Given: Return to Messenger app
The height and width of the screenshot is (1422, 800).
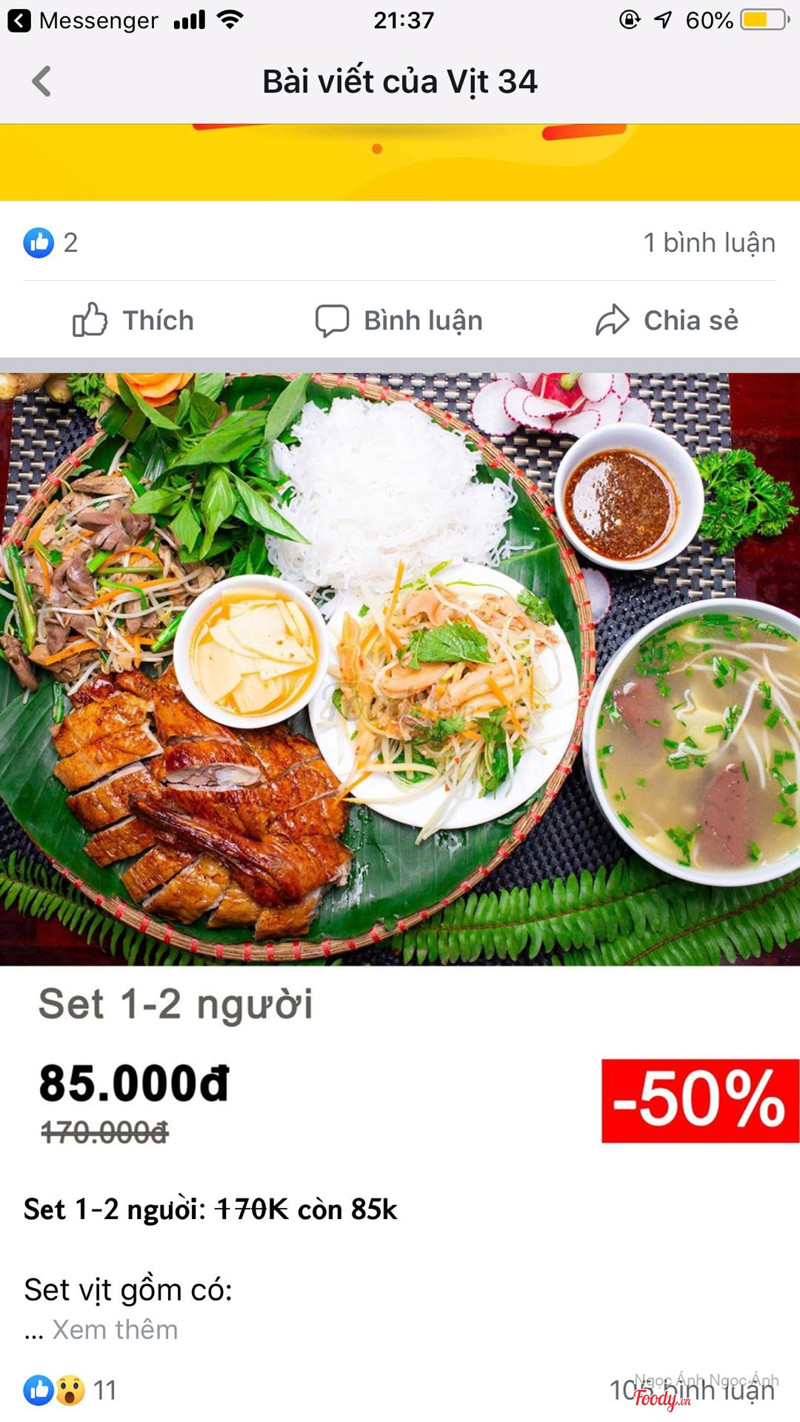Looking at the screenshot, I should (84, 20).
